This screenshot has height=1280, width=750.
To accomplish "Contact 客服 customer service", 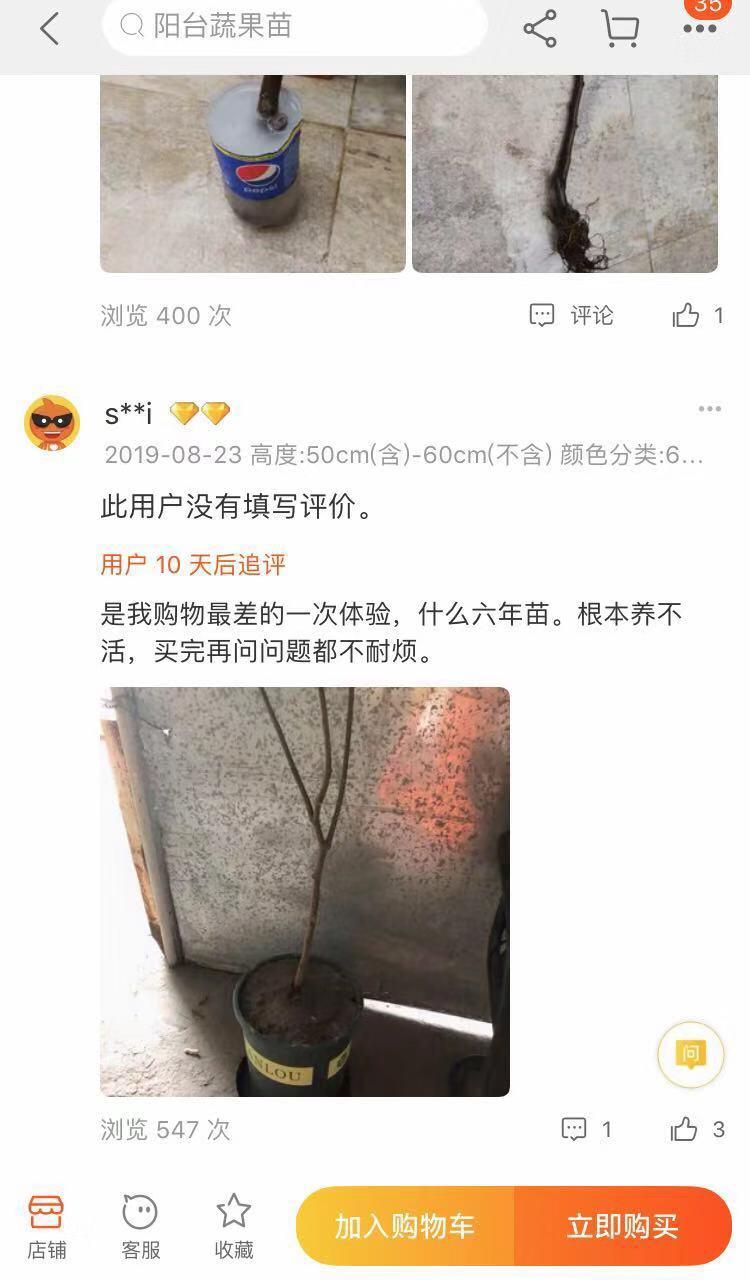I will coord(140,1226).
